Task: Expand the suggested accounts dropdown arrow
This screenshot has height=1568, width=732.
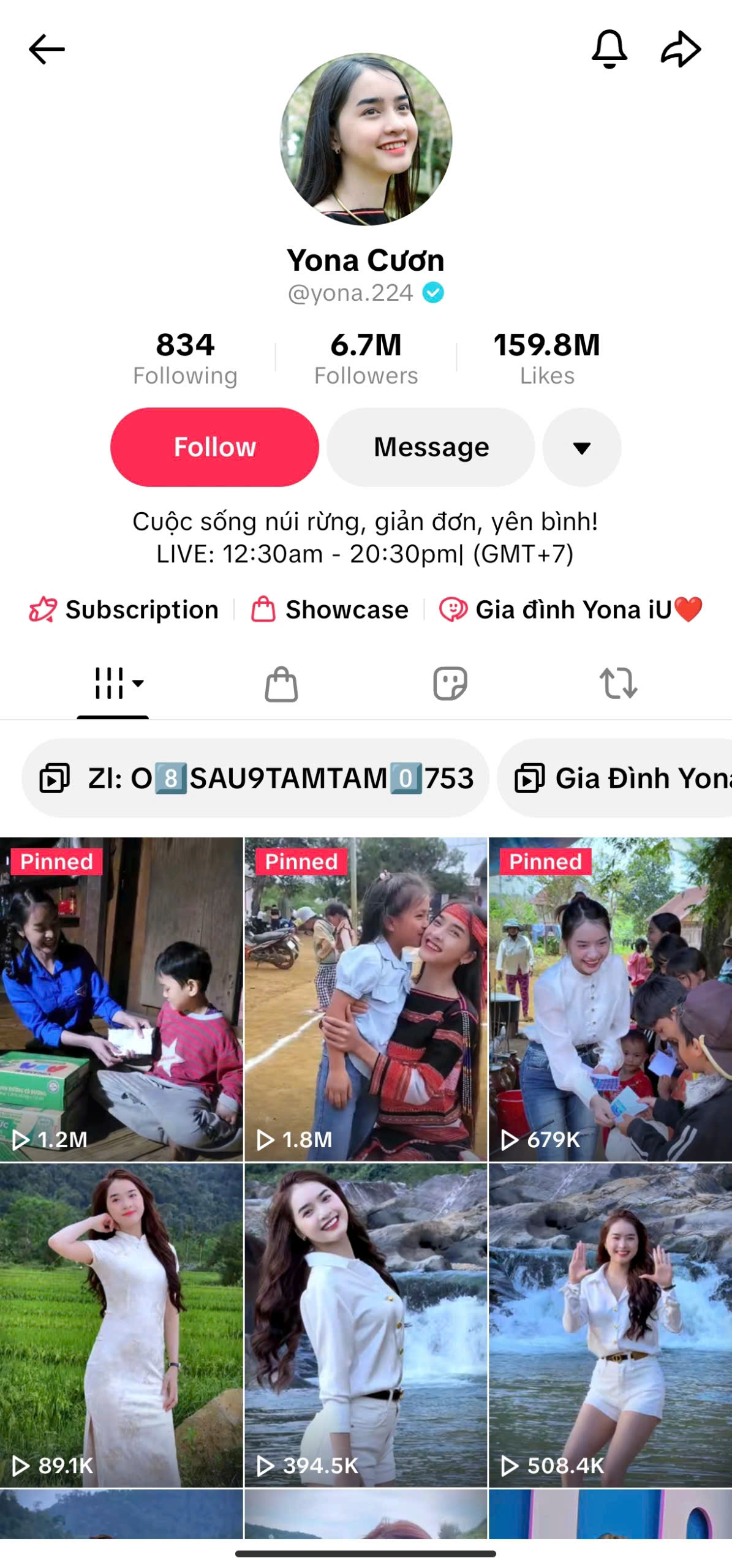Action: coord(581,448)
